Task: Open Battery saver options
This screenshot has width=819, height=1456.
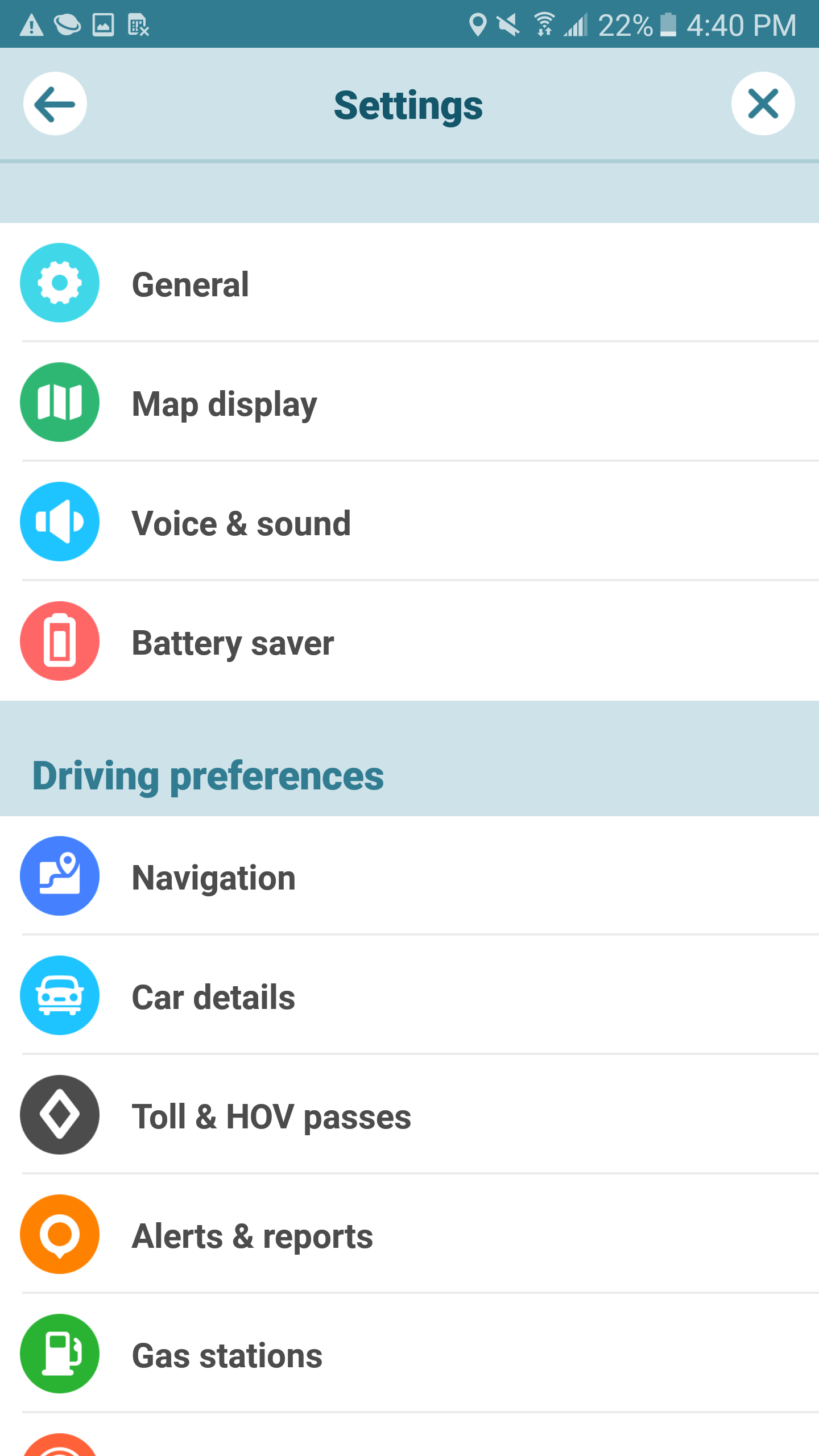Action: [x=233, y=642]
